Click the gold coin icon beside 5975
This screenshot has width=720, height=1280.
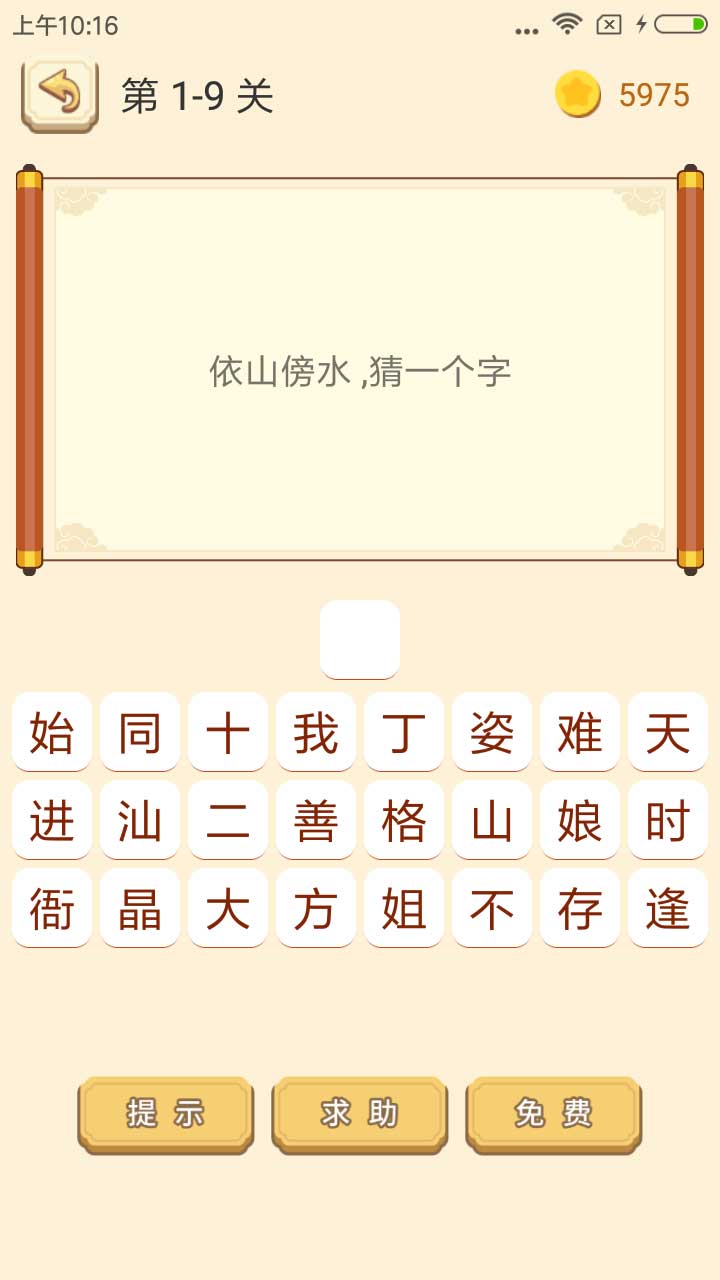pos(576,95)
